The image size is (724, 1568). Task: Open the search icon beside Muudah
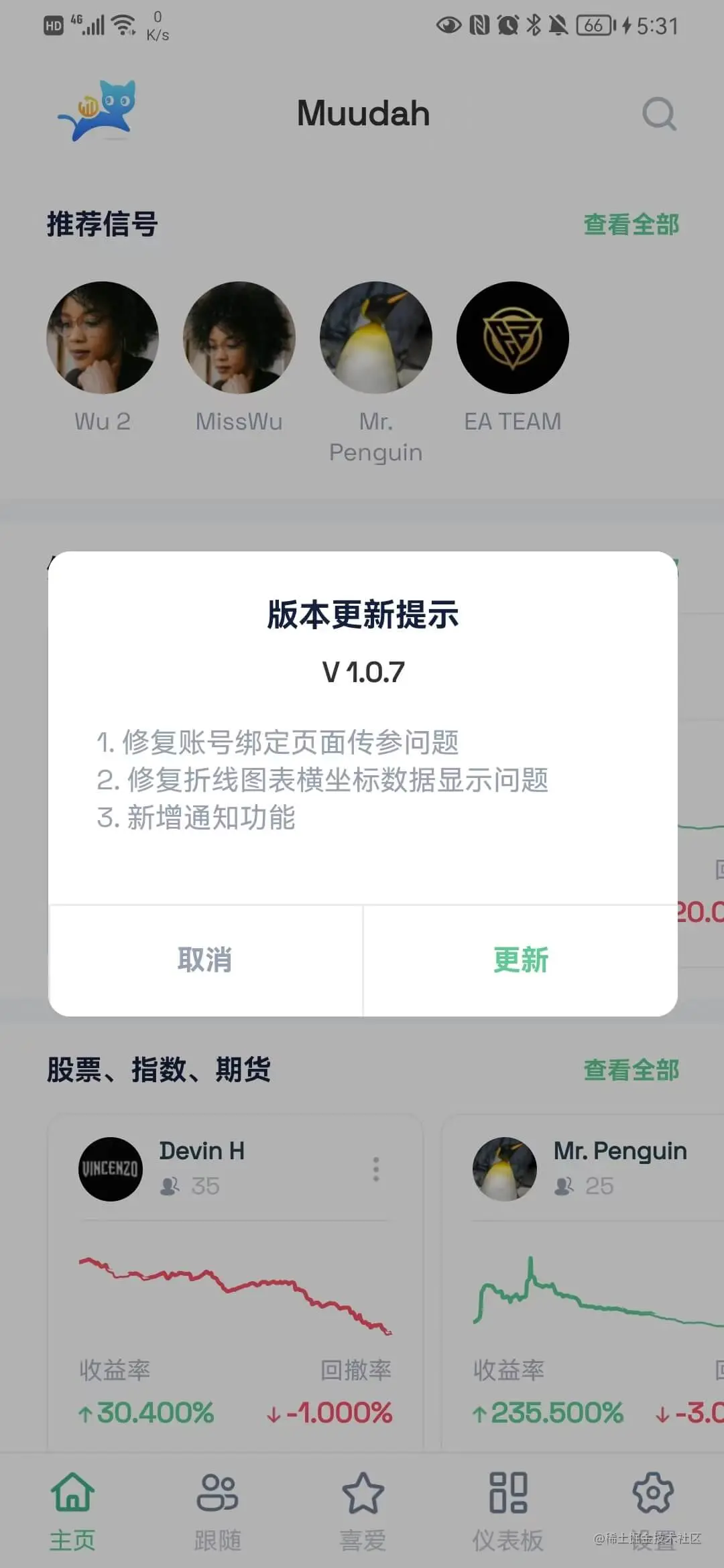coord(659,114)
